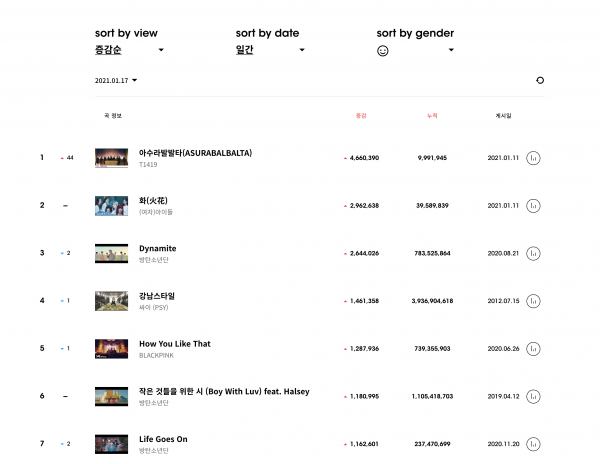Open the Life Goes On song row
Viewport: 600px width, 464px height.
163,439
